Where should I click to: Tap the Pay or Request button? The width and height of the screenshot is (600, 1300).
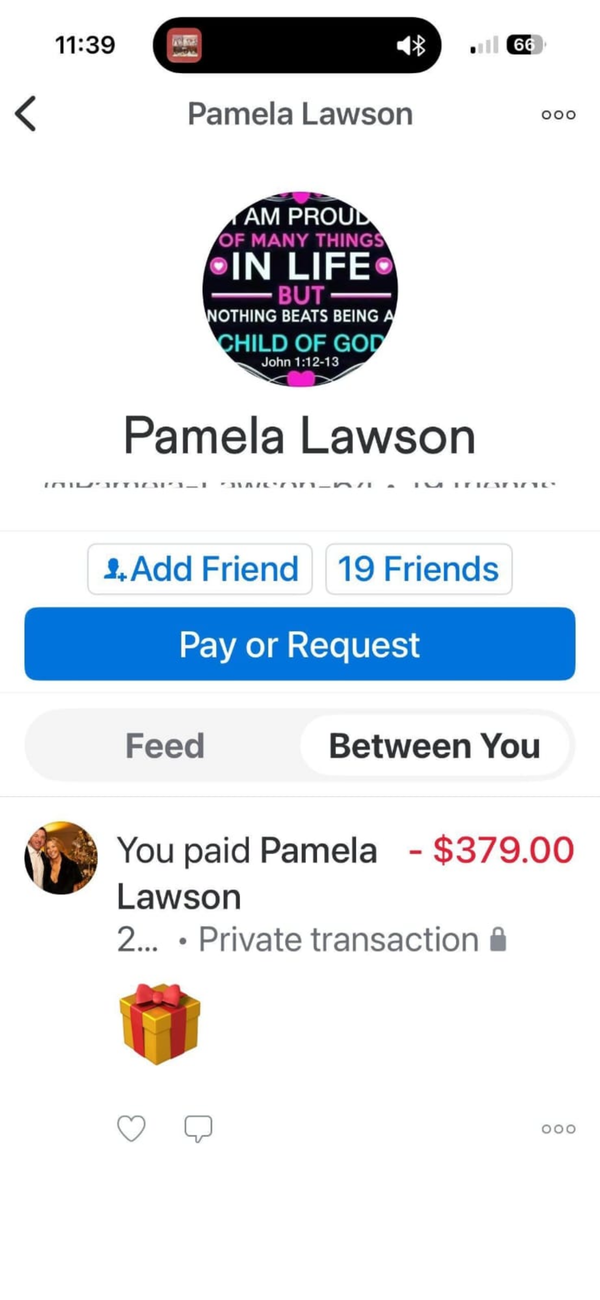300,645
